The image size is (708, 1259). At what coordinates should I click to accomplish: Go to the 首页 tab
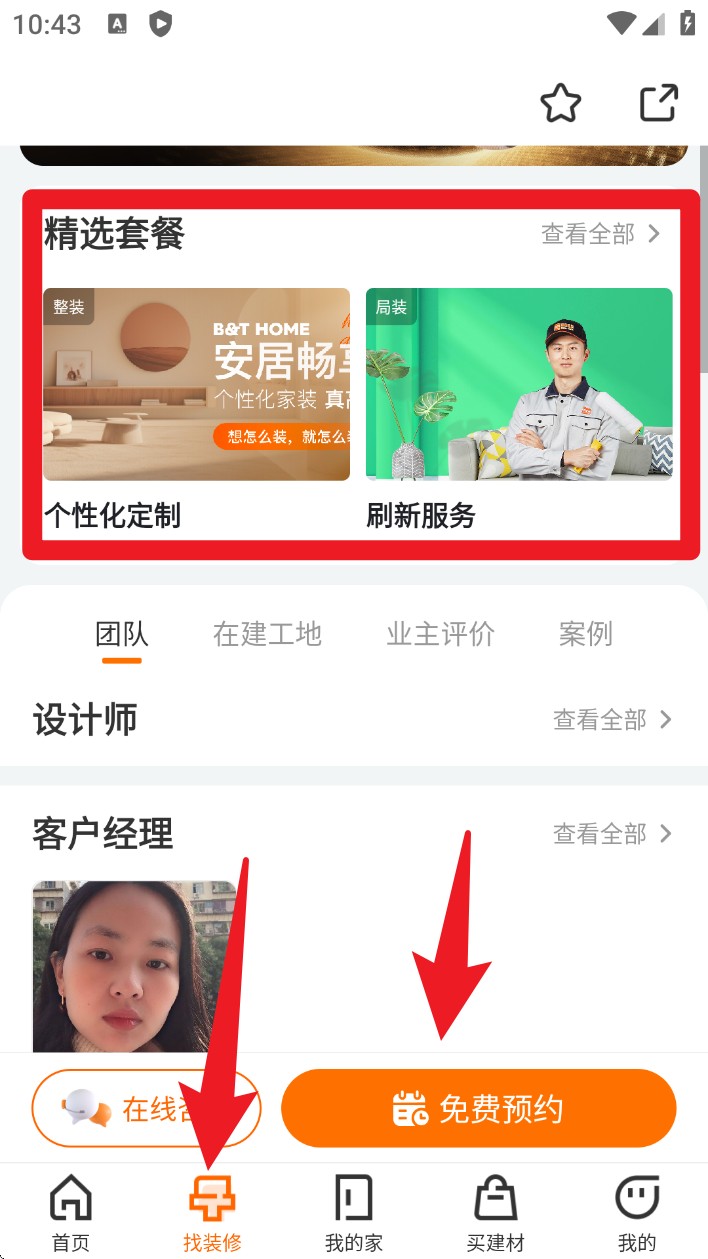coord(71,1213)
